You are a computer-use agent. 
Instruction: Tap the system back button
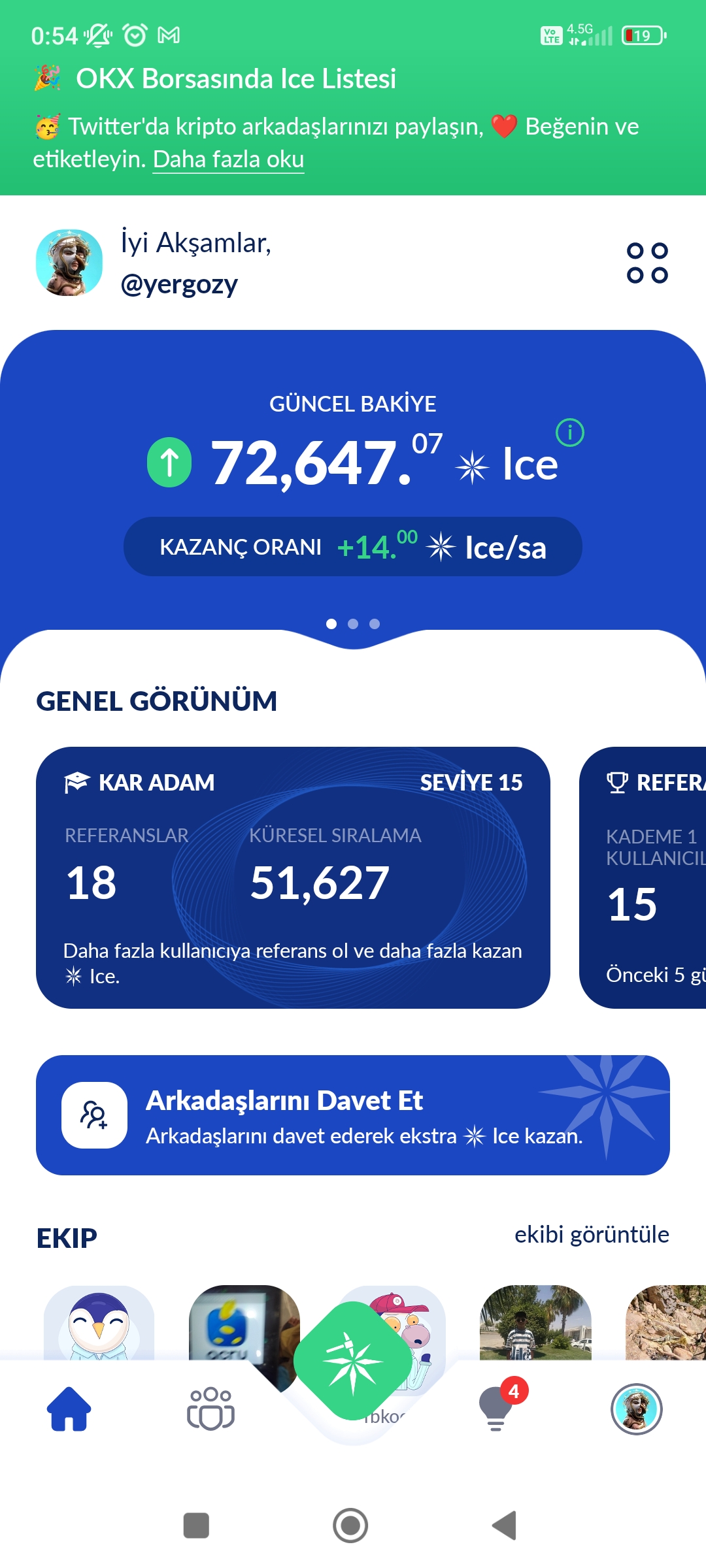coord(505,1526)
